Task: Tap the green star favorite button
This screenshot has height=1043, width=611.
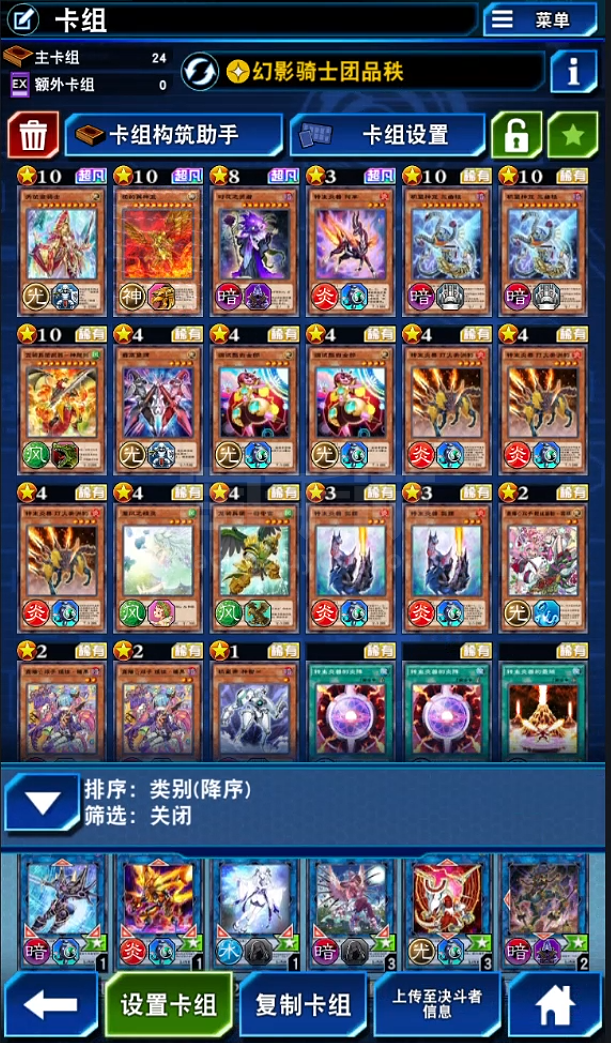Action: click(x=572, y=135)
